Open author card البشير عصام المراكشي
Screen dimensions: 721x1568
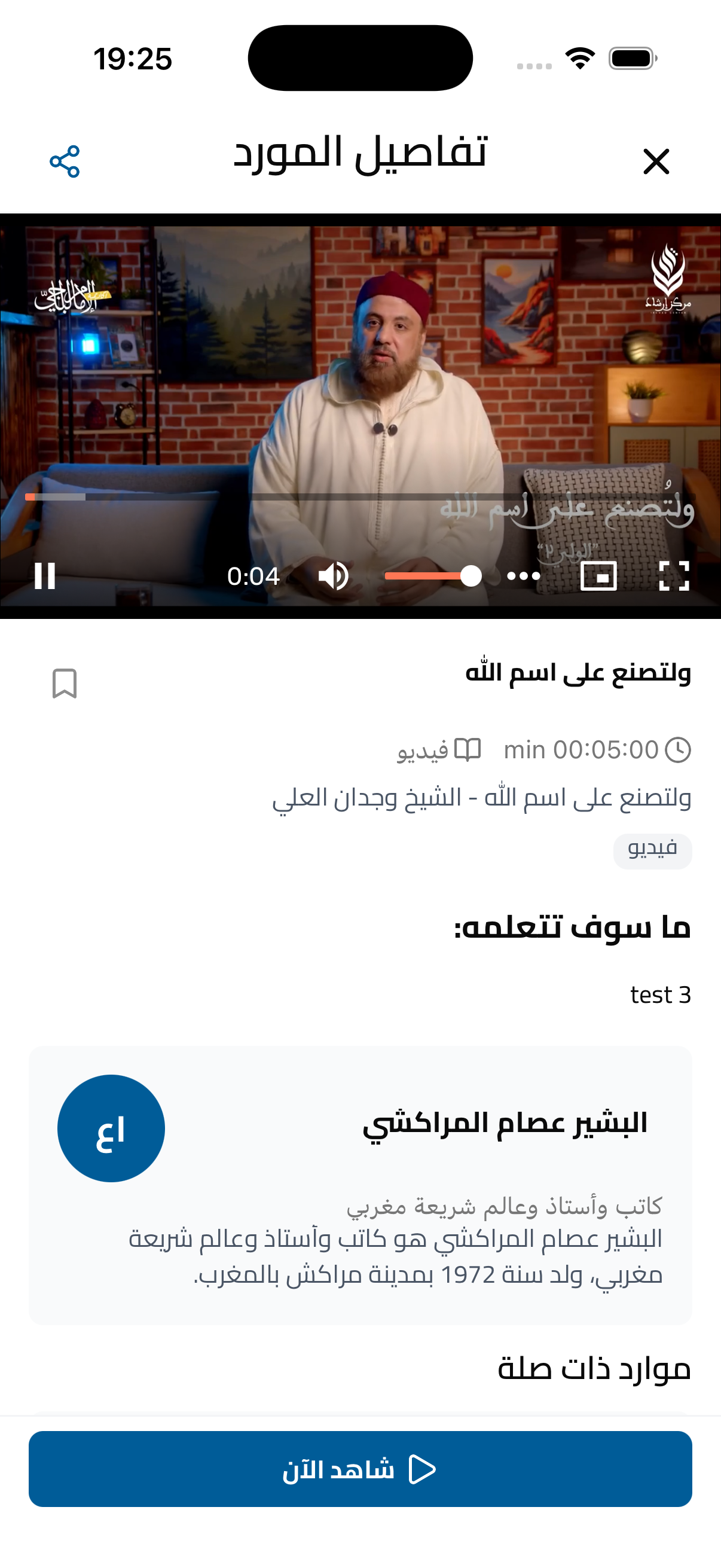pyautogui.click(x=360, y=1185)
